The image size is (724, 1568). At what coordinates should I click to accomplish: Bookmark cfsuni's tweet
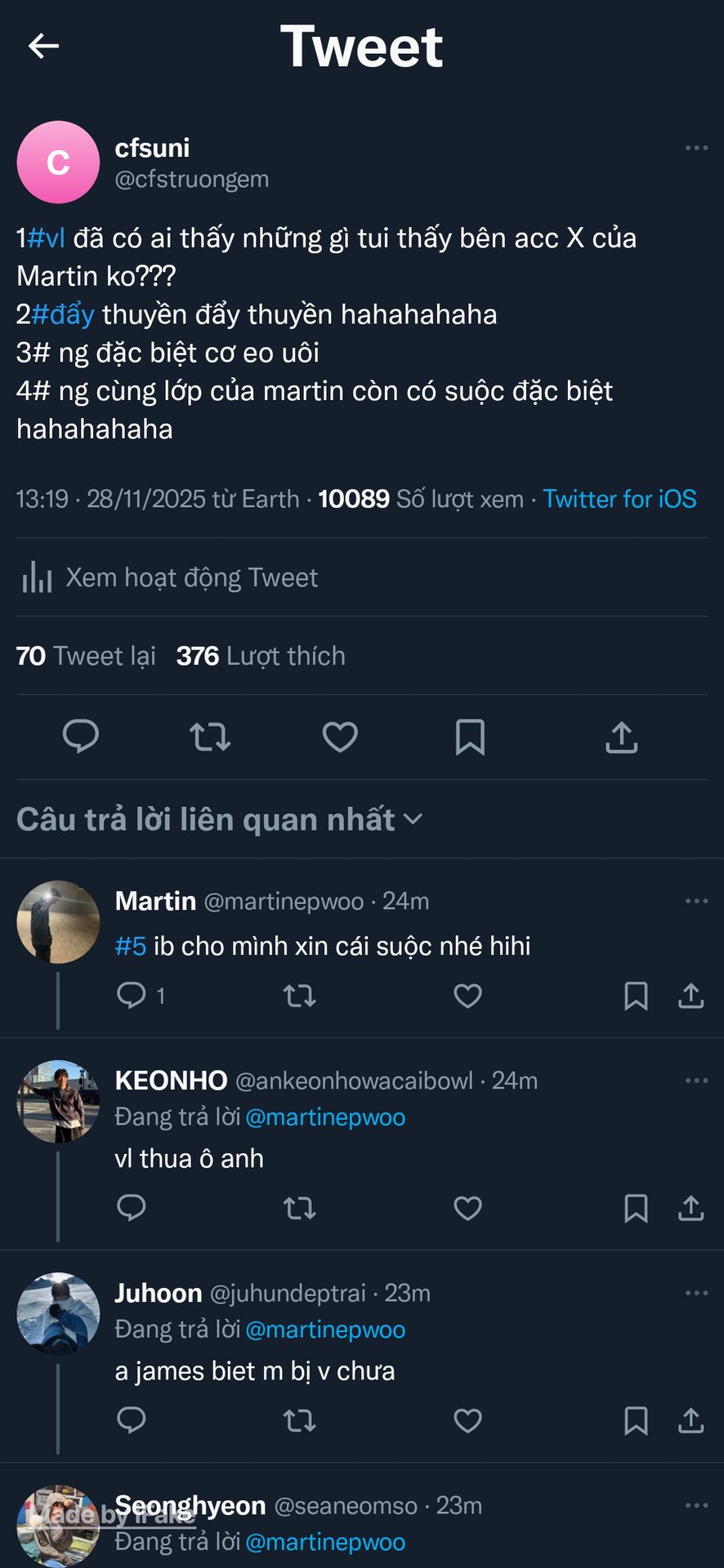[x=470, y=737]
